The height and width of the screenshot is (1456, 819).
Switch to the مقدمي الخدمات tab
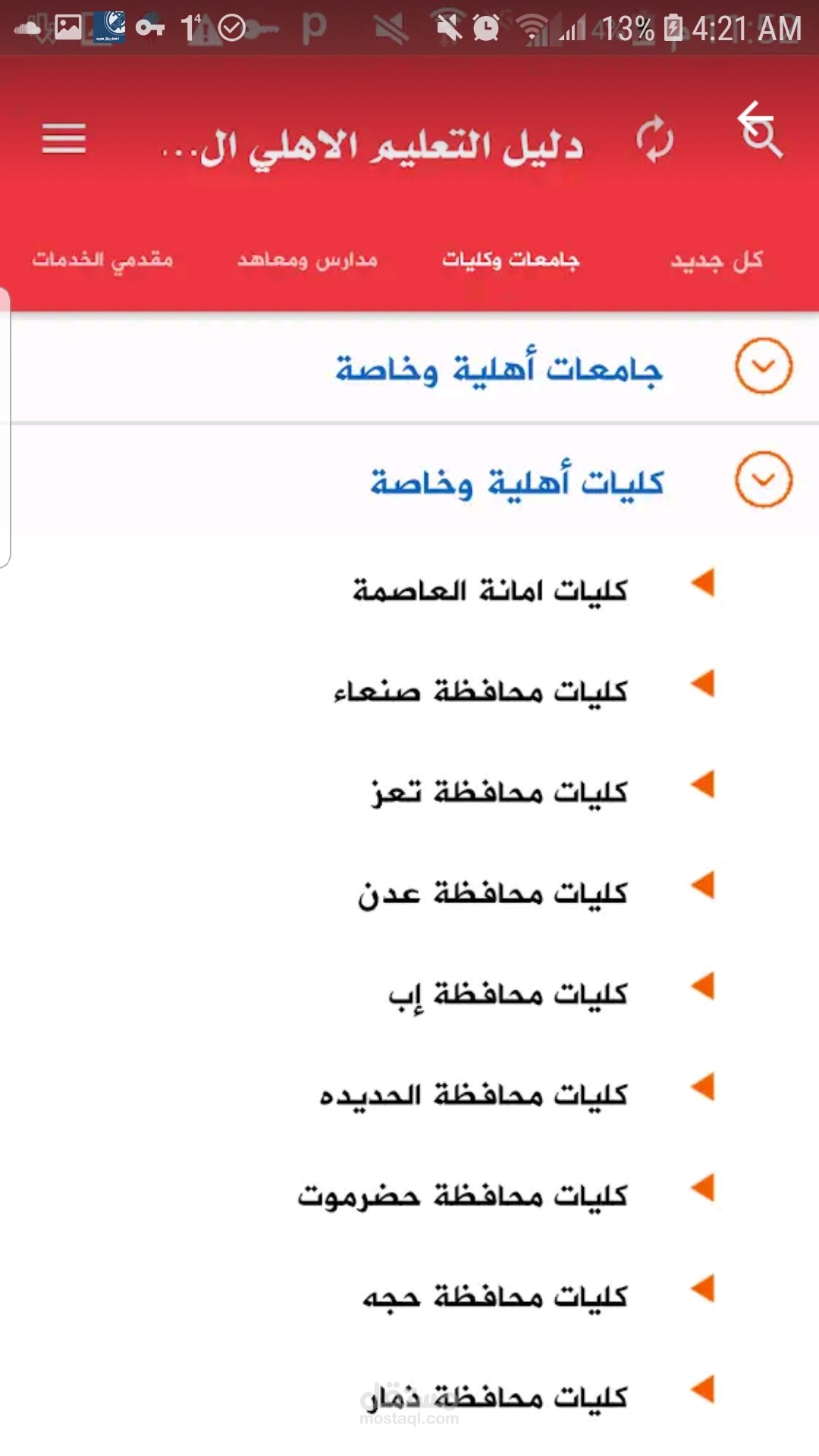pos(102,260)
